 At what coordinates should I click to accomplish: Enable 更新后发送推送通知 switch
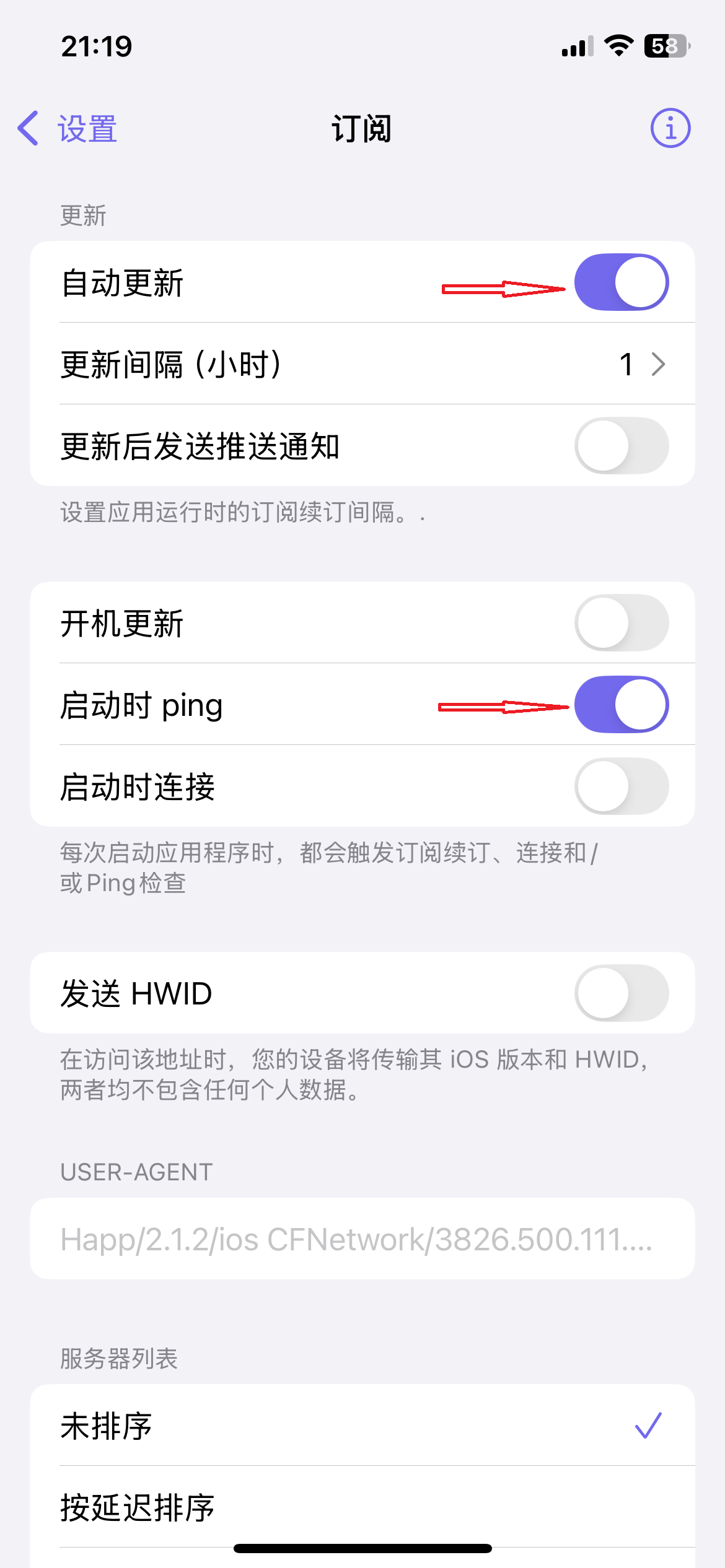(621, 446)
